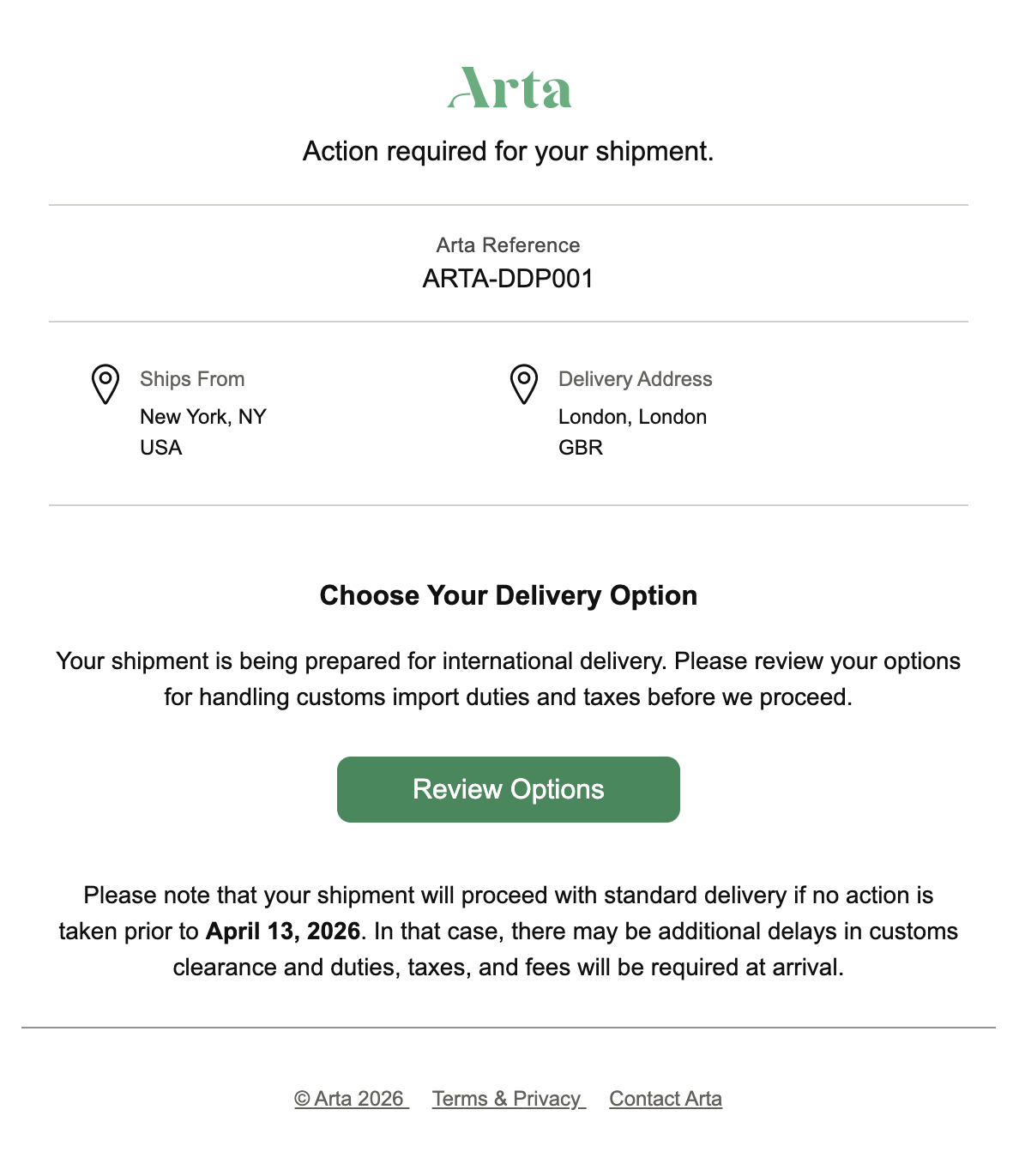
Task: Click the Delivery Address section header
Action: pyautogui.click(x=636, y=378)
